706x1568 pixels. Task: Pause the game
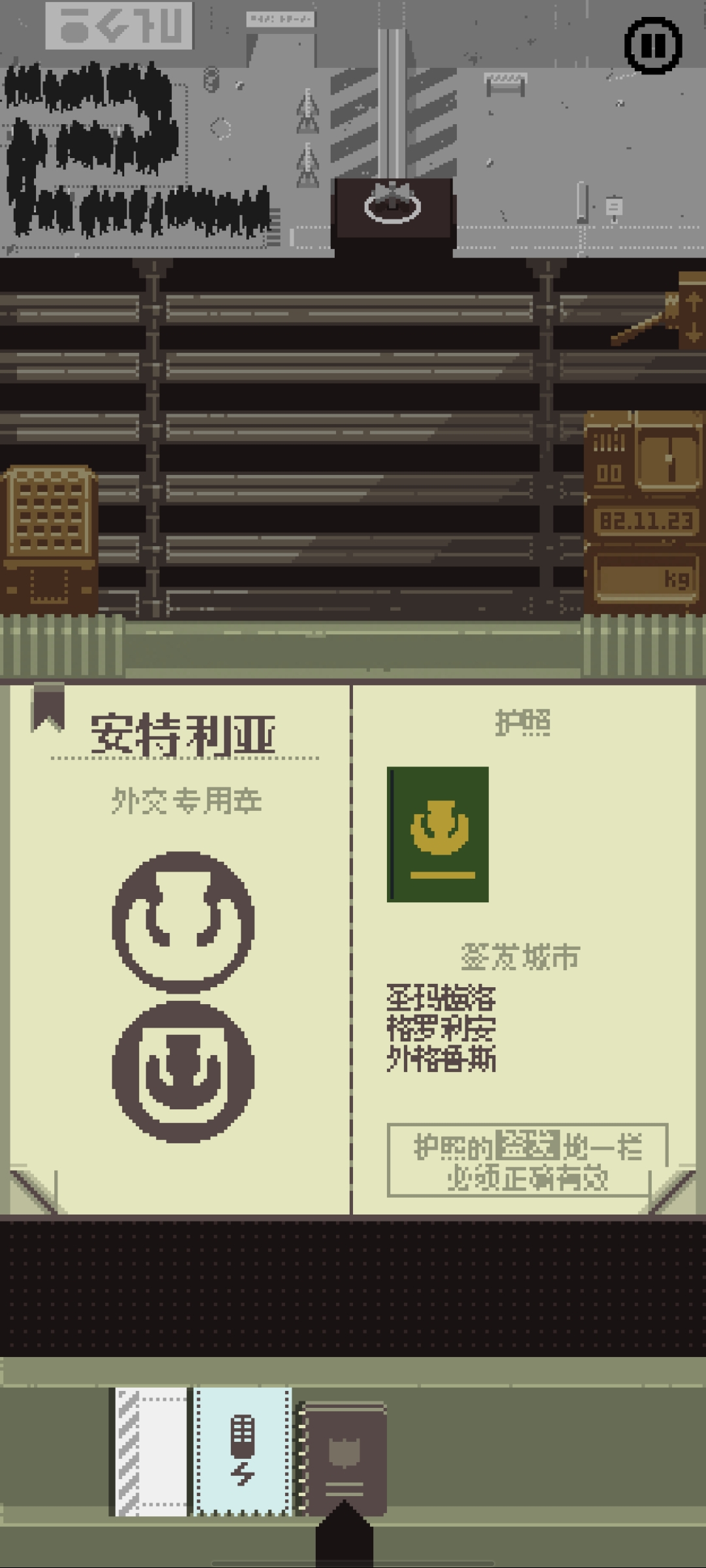(653, 45)
